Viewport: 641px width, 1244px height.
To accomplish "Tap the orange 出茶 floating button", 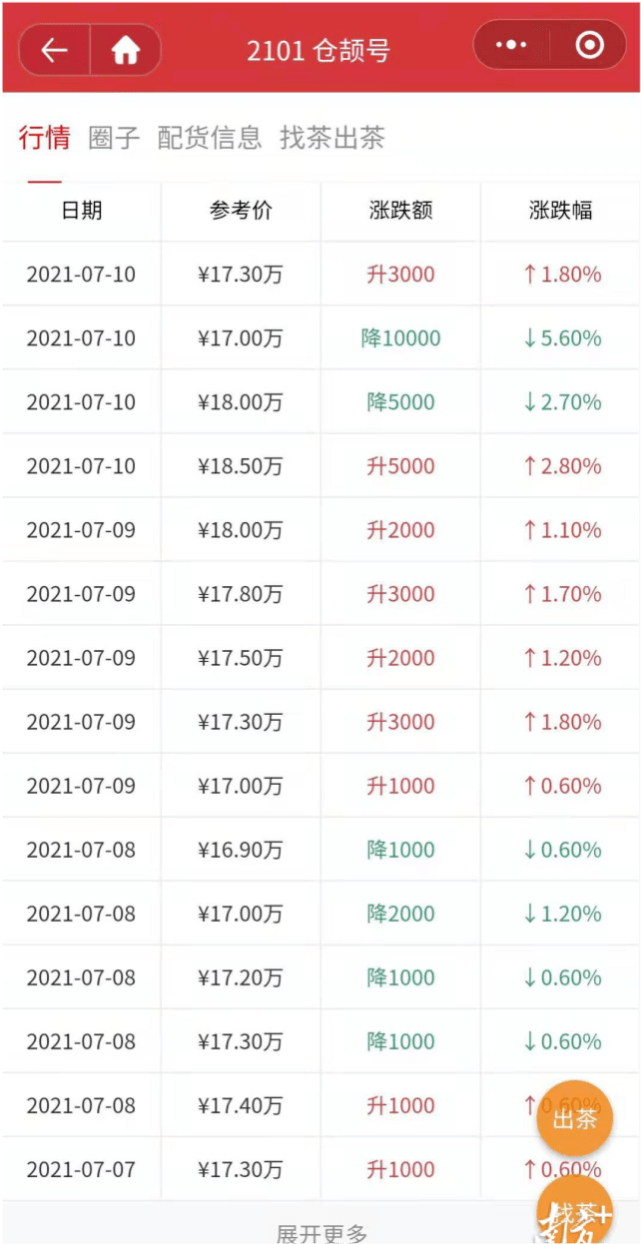I will (x=575, y=1118).
